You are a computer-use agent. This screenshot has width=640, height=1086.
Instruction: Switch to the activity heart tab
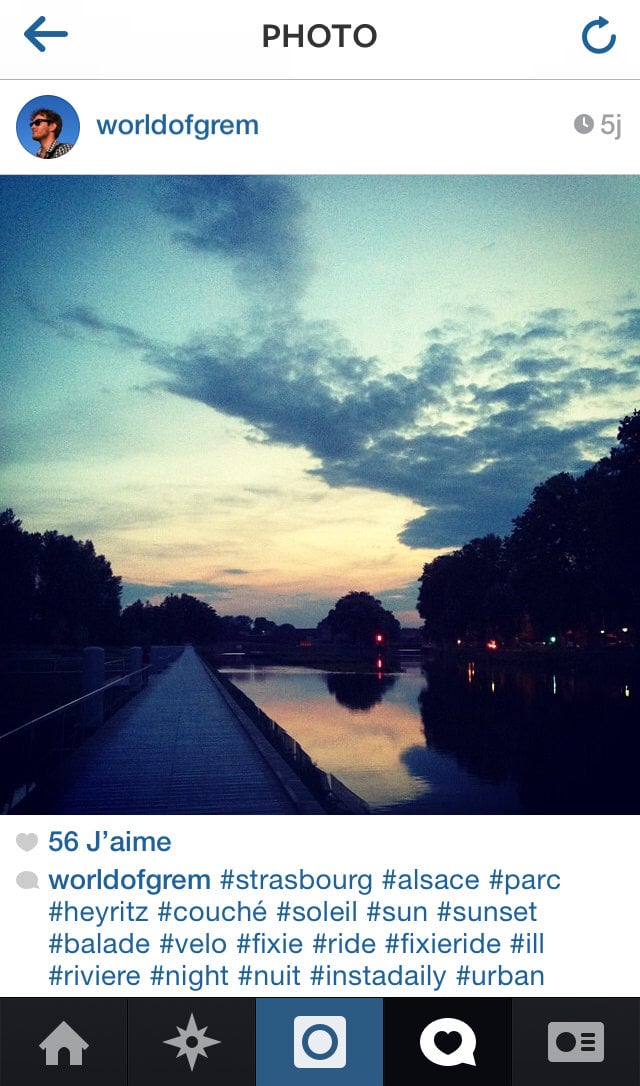(447, 1042)
